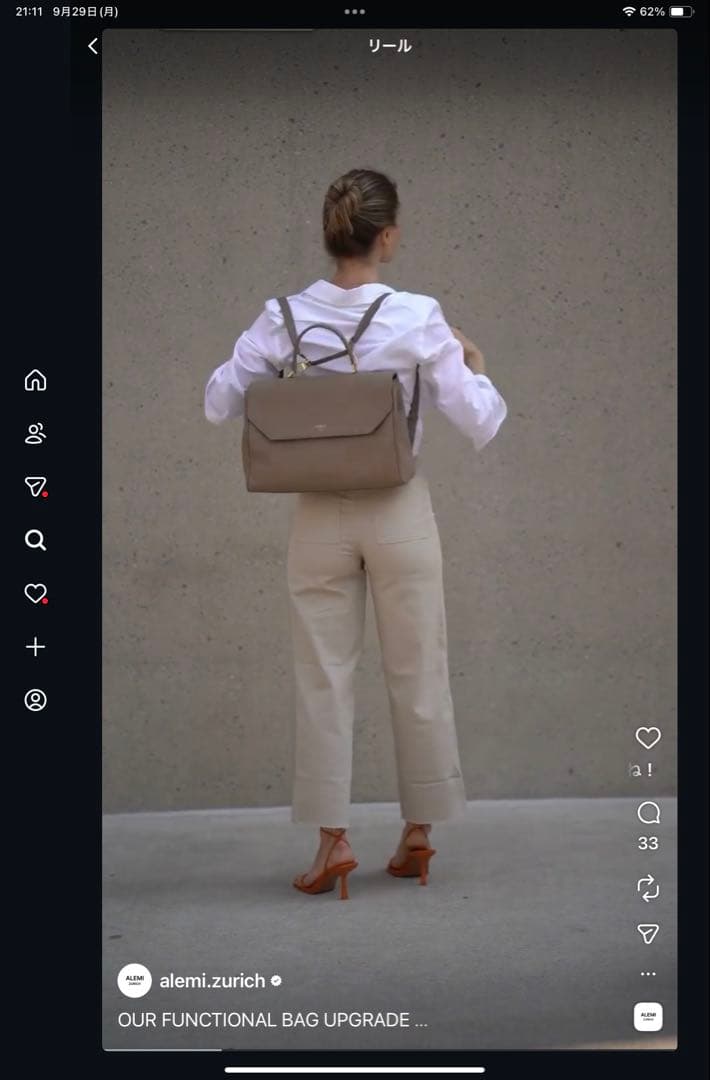The height and width of the screenshot is (1080, 710).
Task: Open the reel's more options menu
Action: [x=648, y=974]
